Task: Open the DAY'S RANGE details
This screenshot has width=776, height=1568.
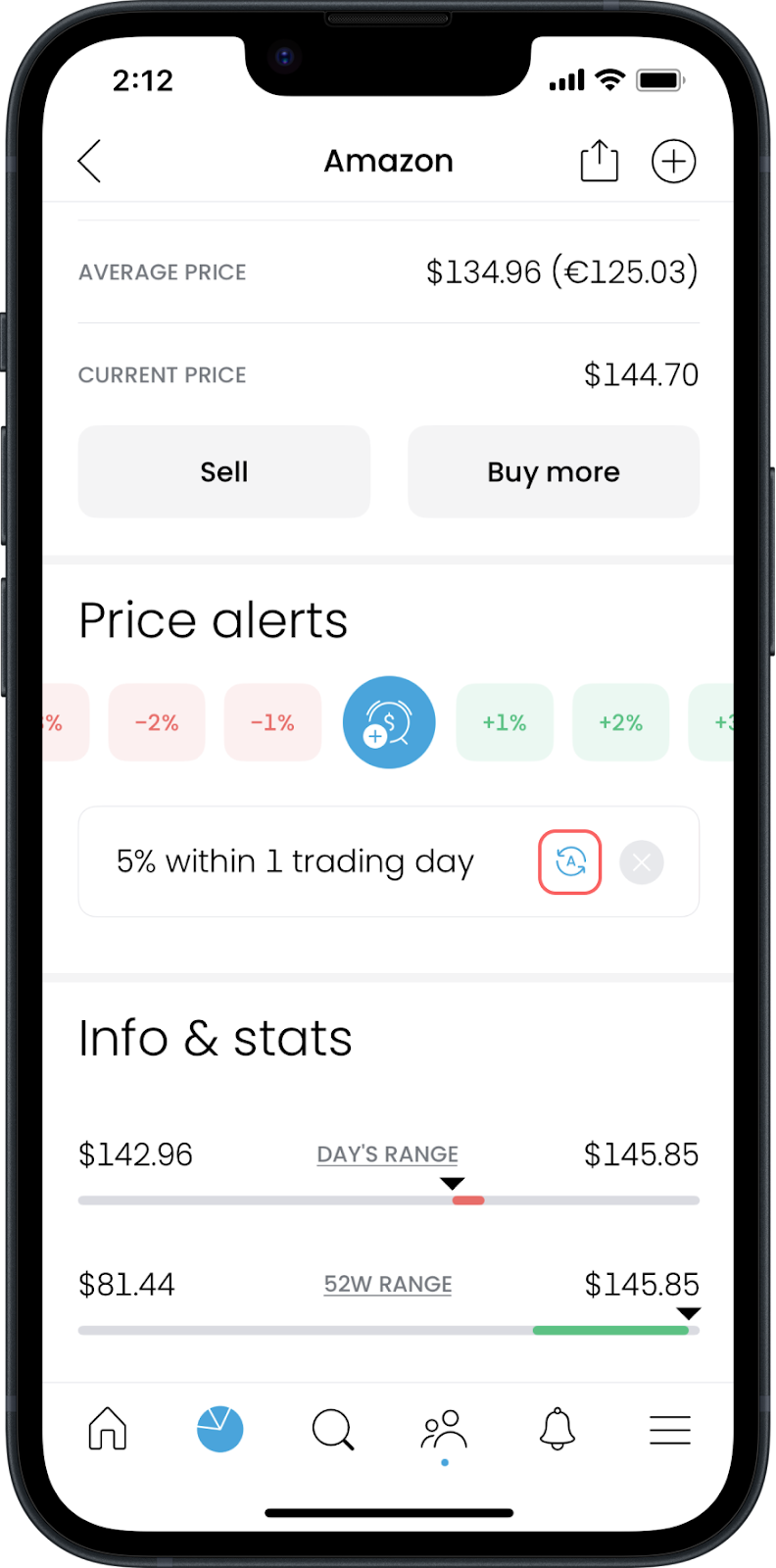Action: click(x=387, y=1154)
